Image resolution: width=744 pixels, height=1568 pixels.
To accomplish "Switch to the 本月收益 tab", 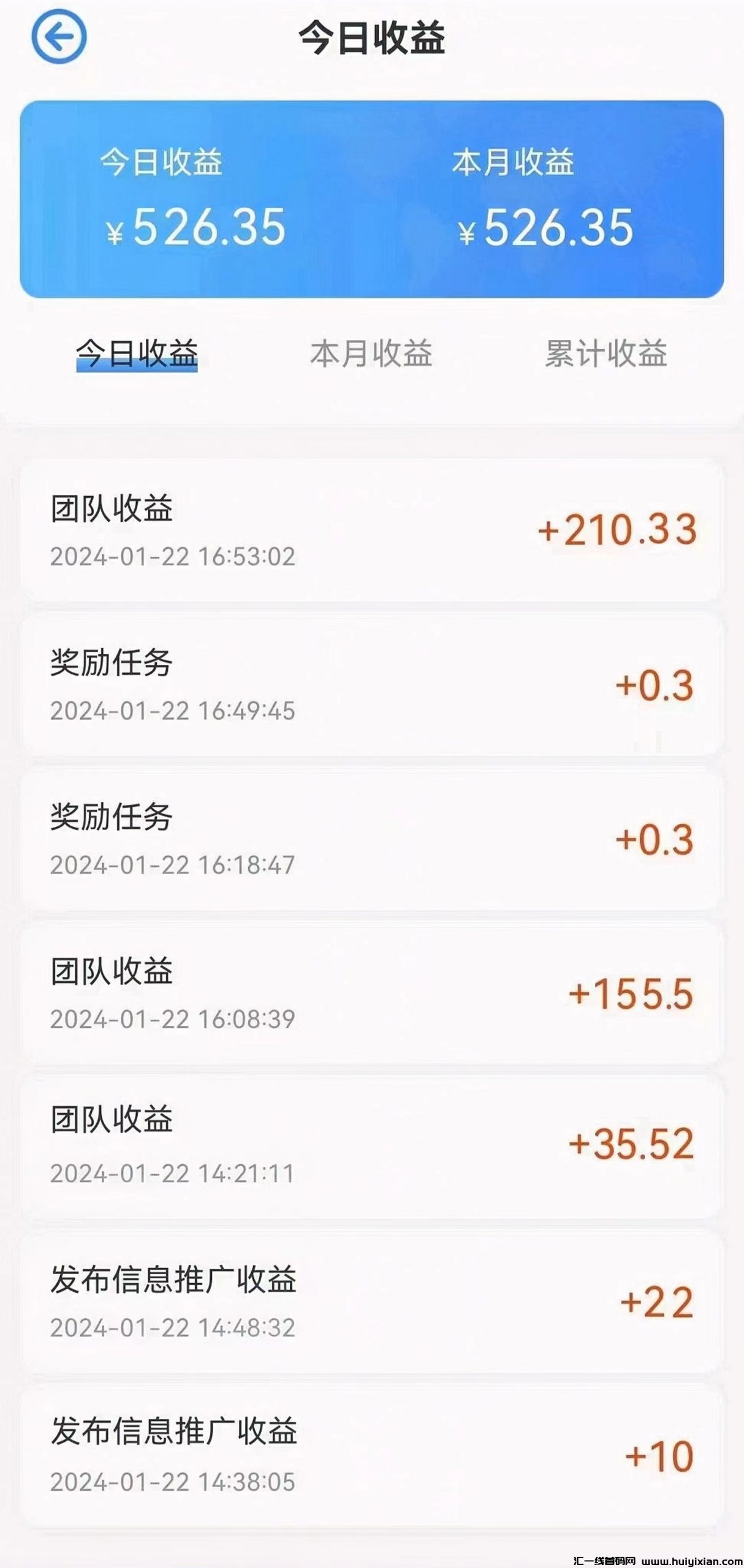I will pos(371,353).
